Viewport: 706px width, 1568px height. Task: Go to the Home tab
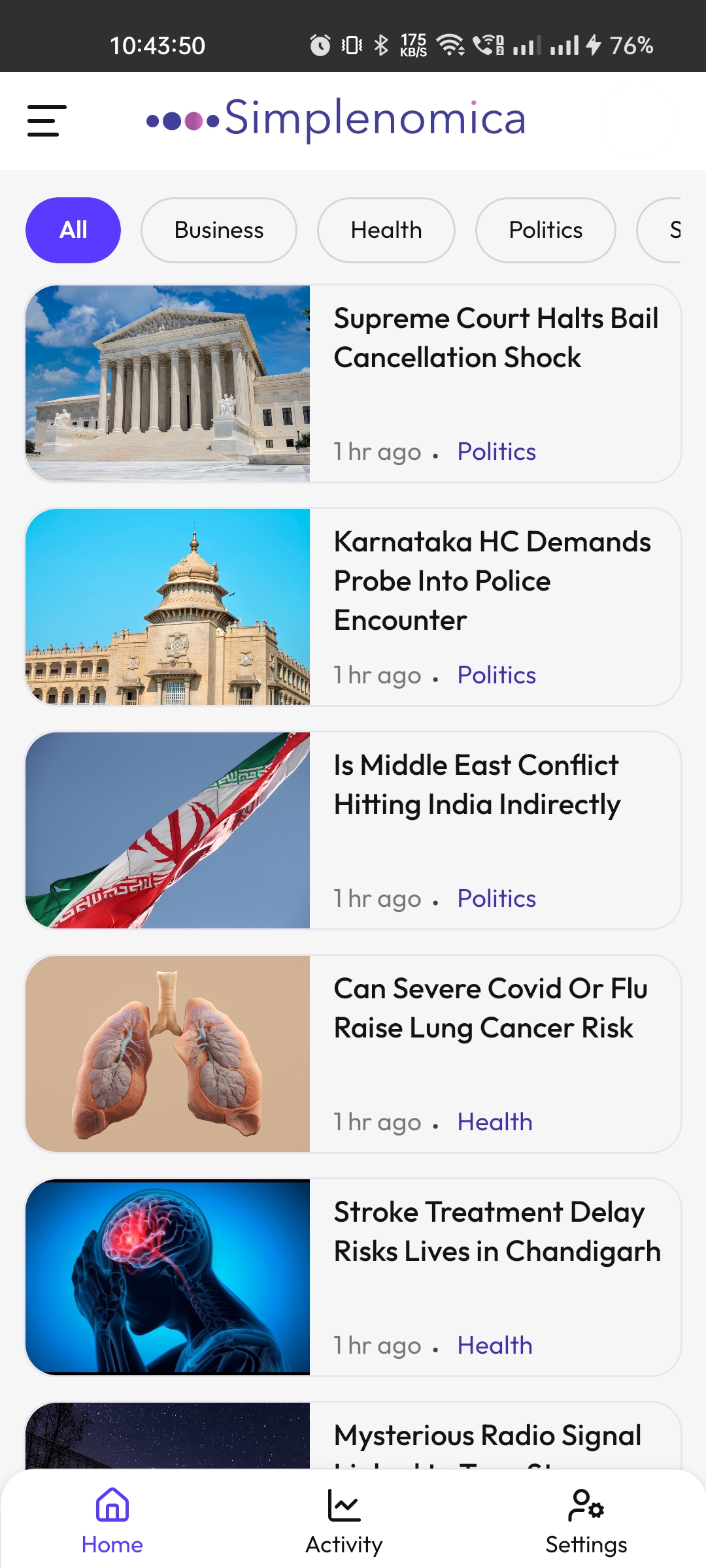point(112,1521)
